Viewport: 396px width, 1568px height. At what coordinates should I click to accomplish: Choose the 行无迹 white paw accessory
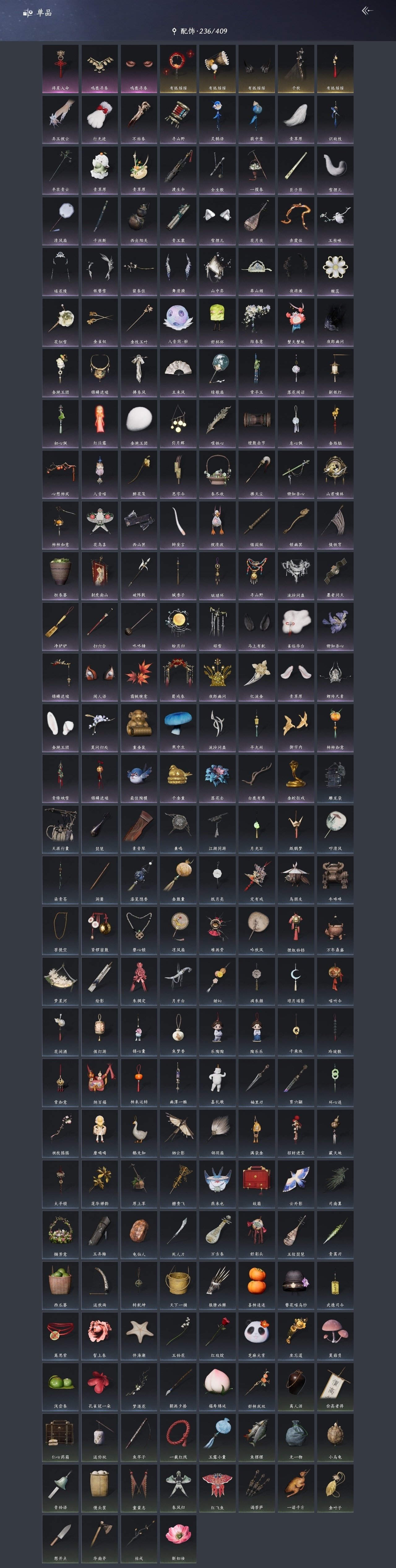pos(100,119)
